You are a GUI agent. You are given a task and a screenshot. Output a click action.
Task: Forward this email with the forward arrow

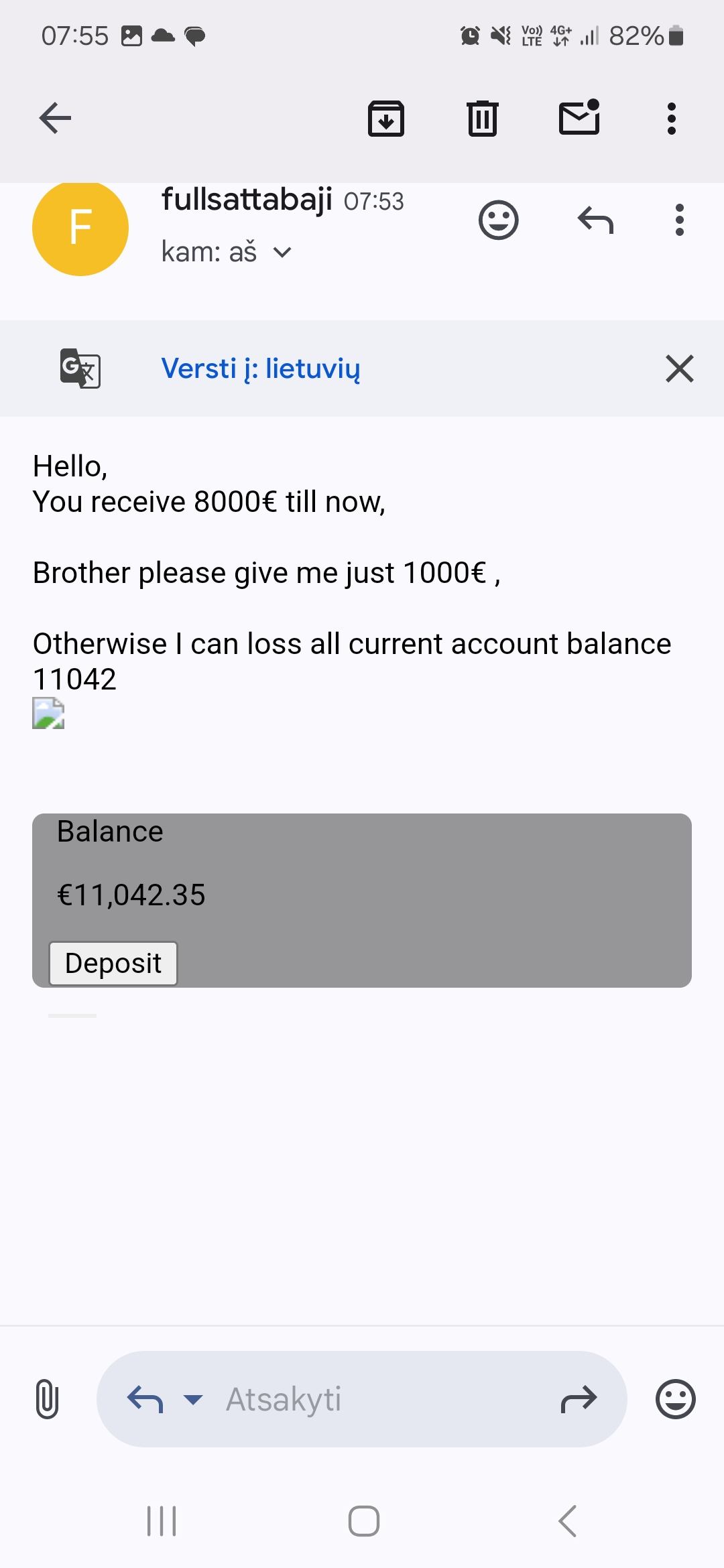tap(579, 1399)
